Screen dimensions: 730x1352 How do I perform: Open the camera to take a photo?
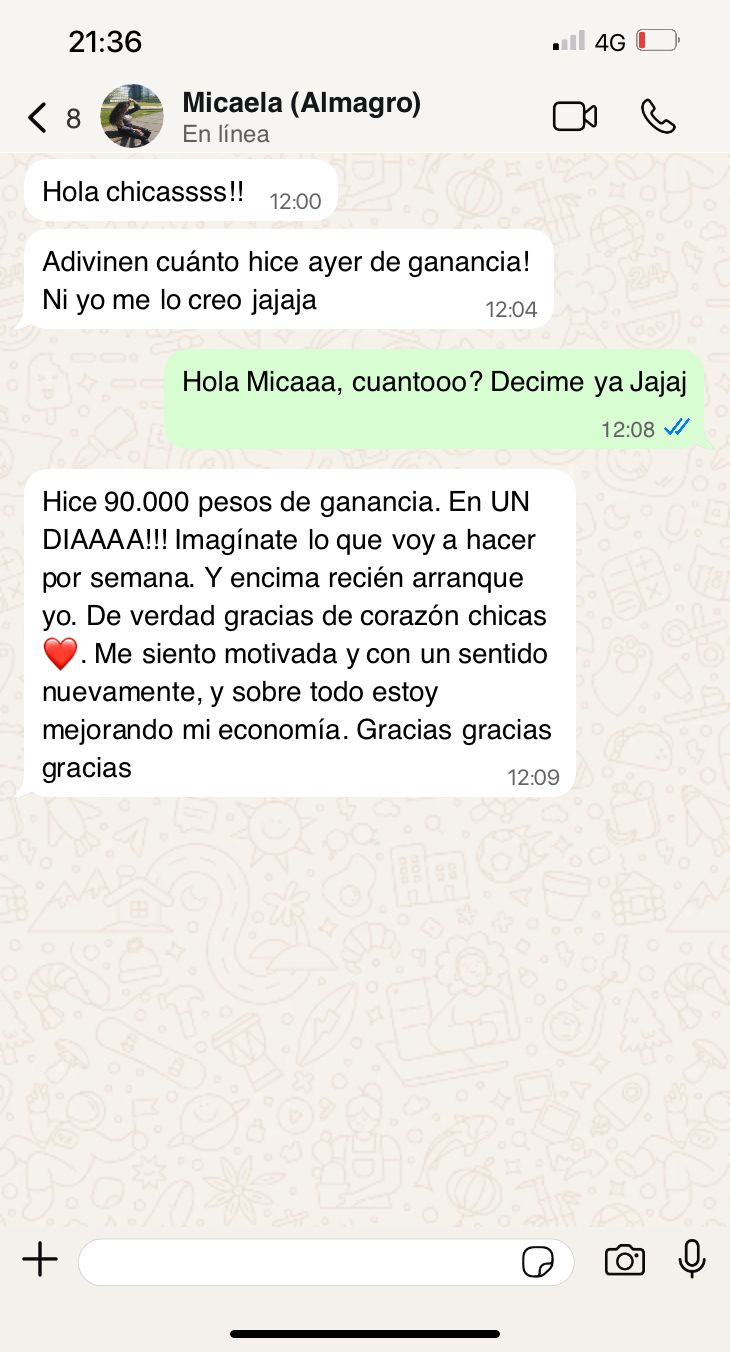coord(625,1260)
